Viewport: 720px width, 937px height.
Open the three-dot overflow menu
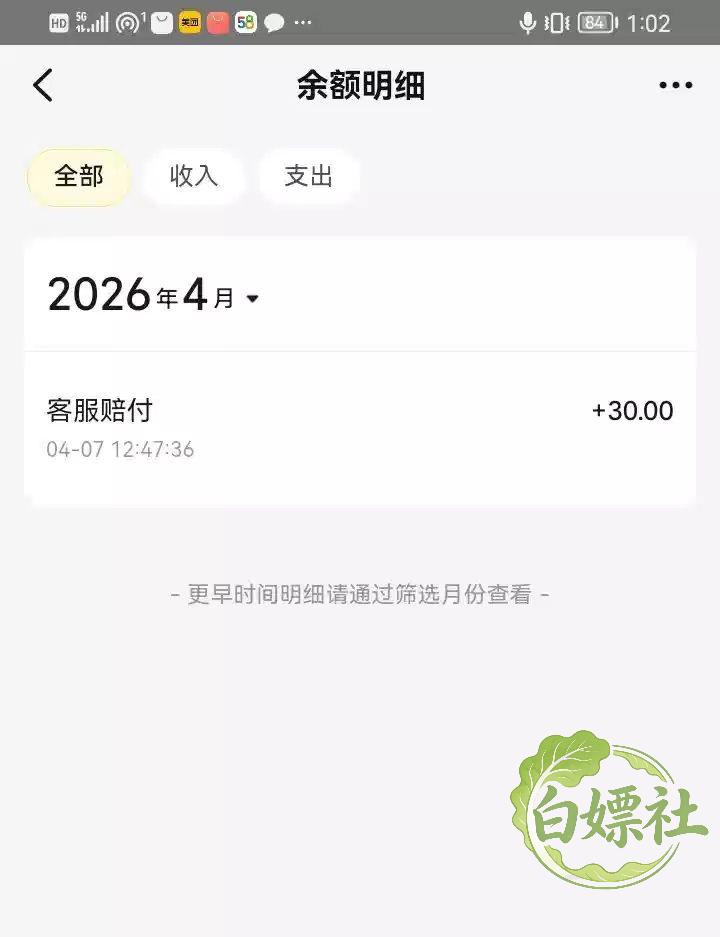675,86
